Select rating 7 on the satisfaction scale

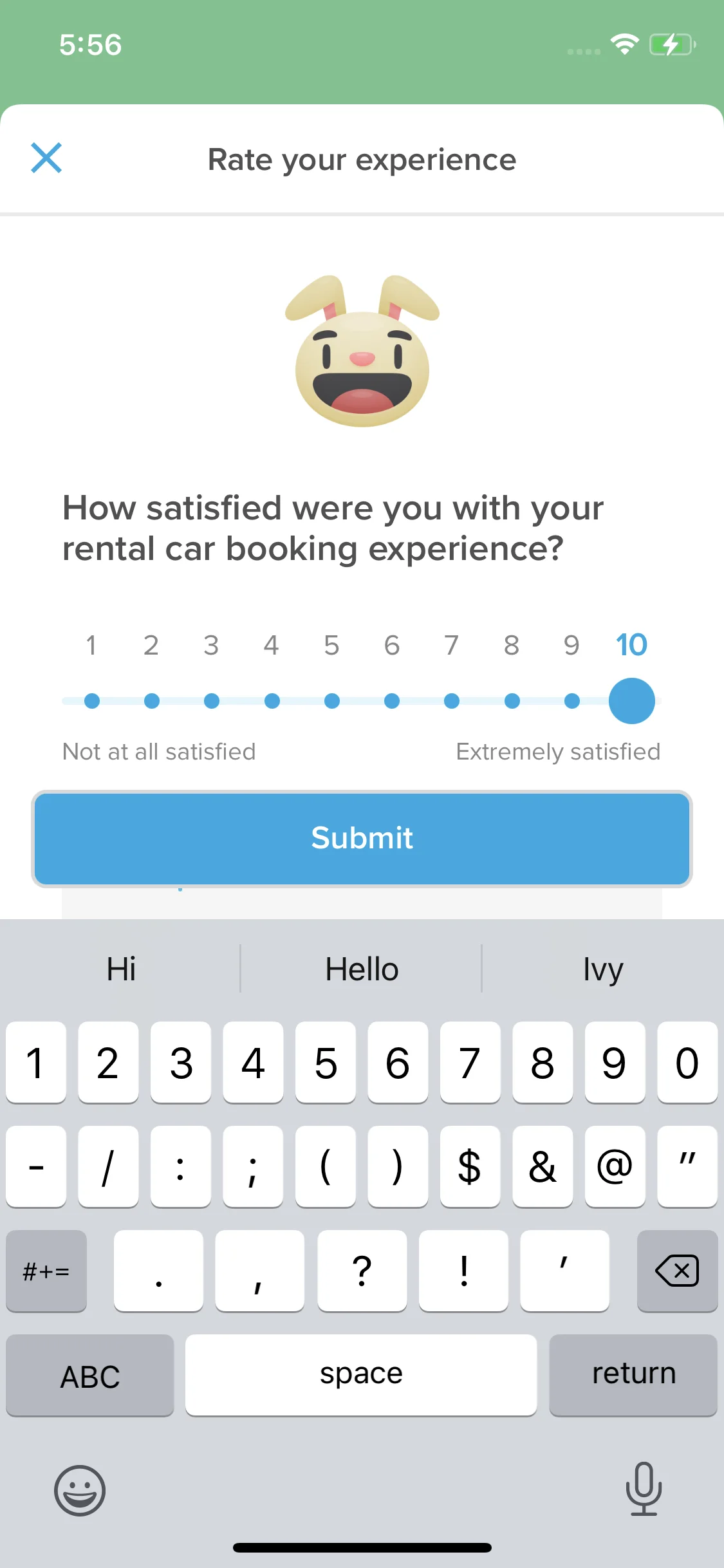[x=451, y=701]
